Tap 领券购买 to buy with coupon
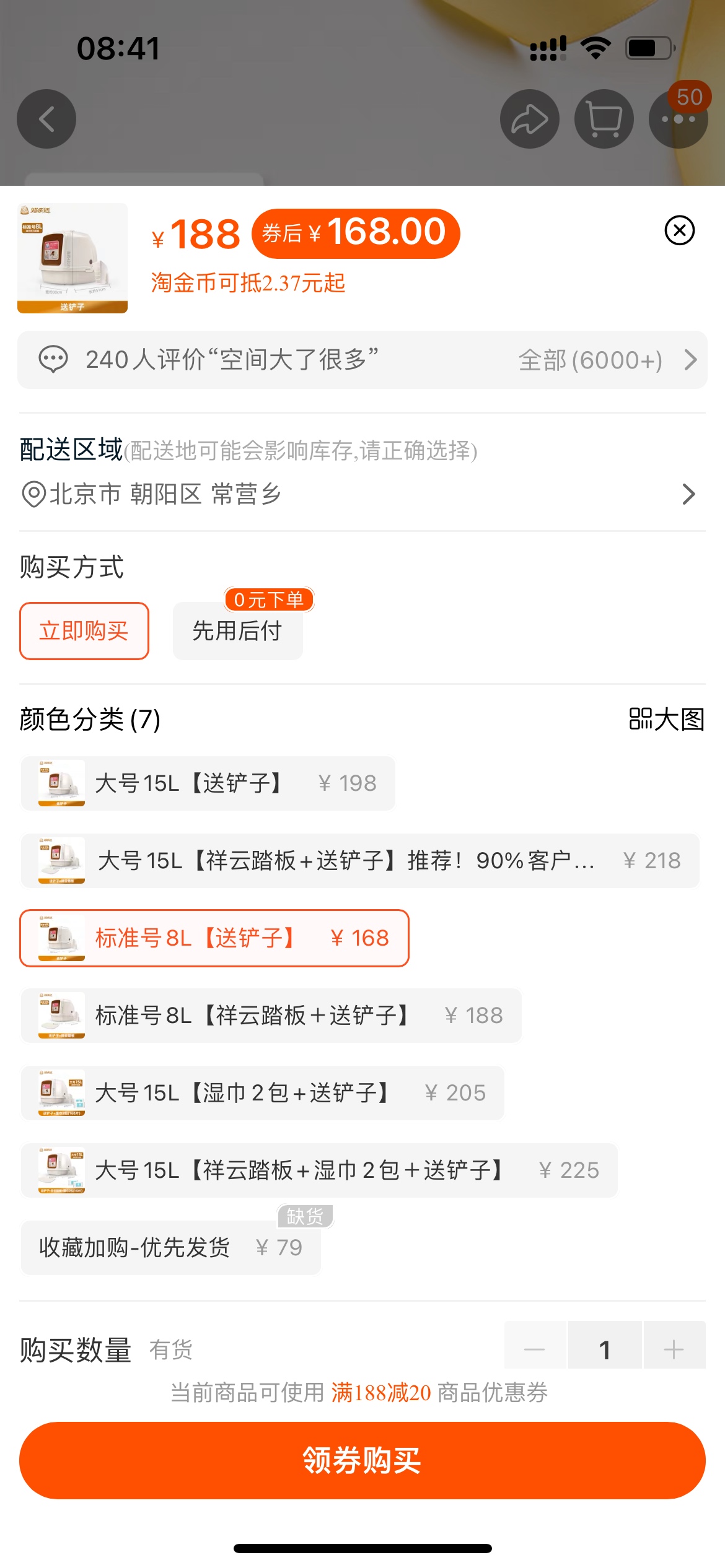 [x=362, y=1461]
